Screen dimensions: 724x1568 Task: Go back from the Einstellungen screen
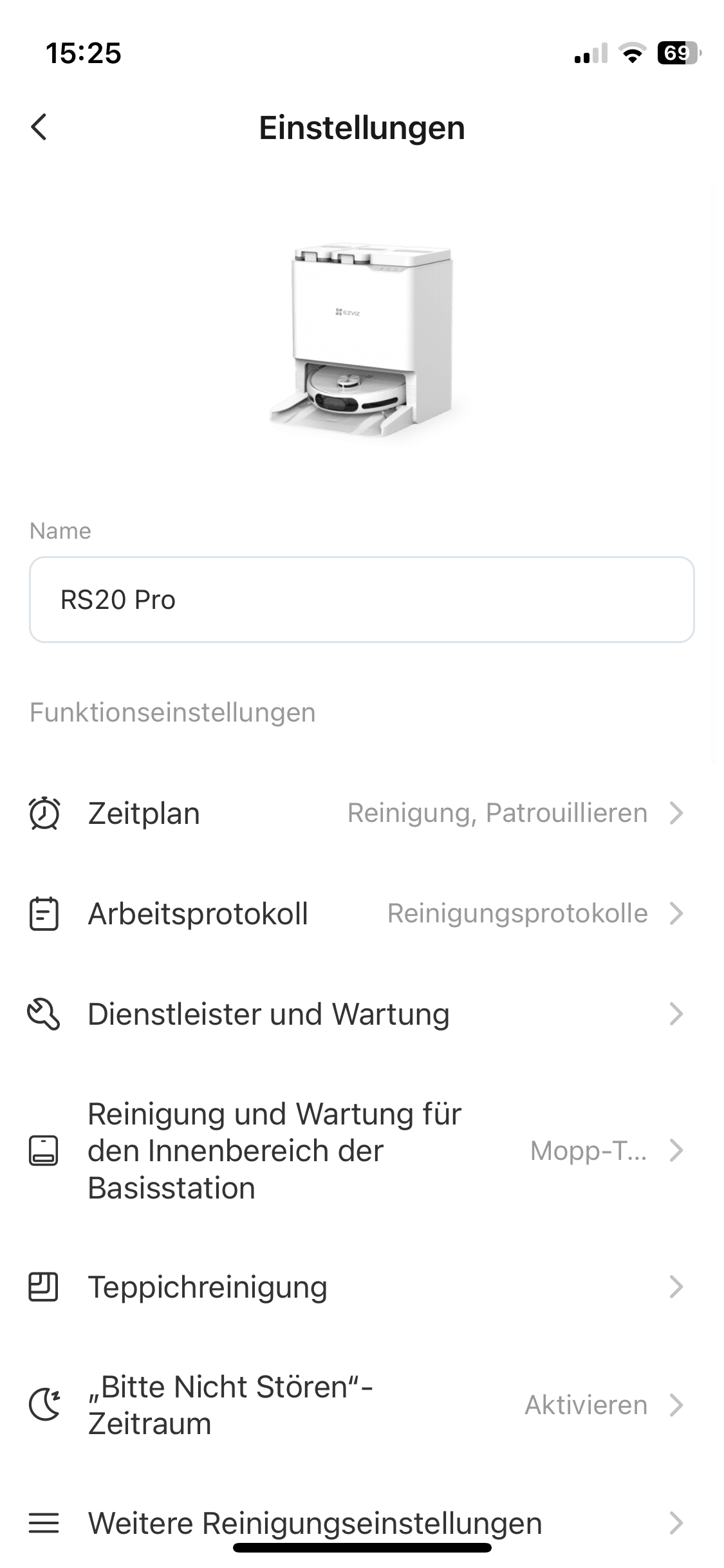pyautogui.click(x=39, y=127)
